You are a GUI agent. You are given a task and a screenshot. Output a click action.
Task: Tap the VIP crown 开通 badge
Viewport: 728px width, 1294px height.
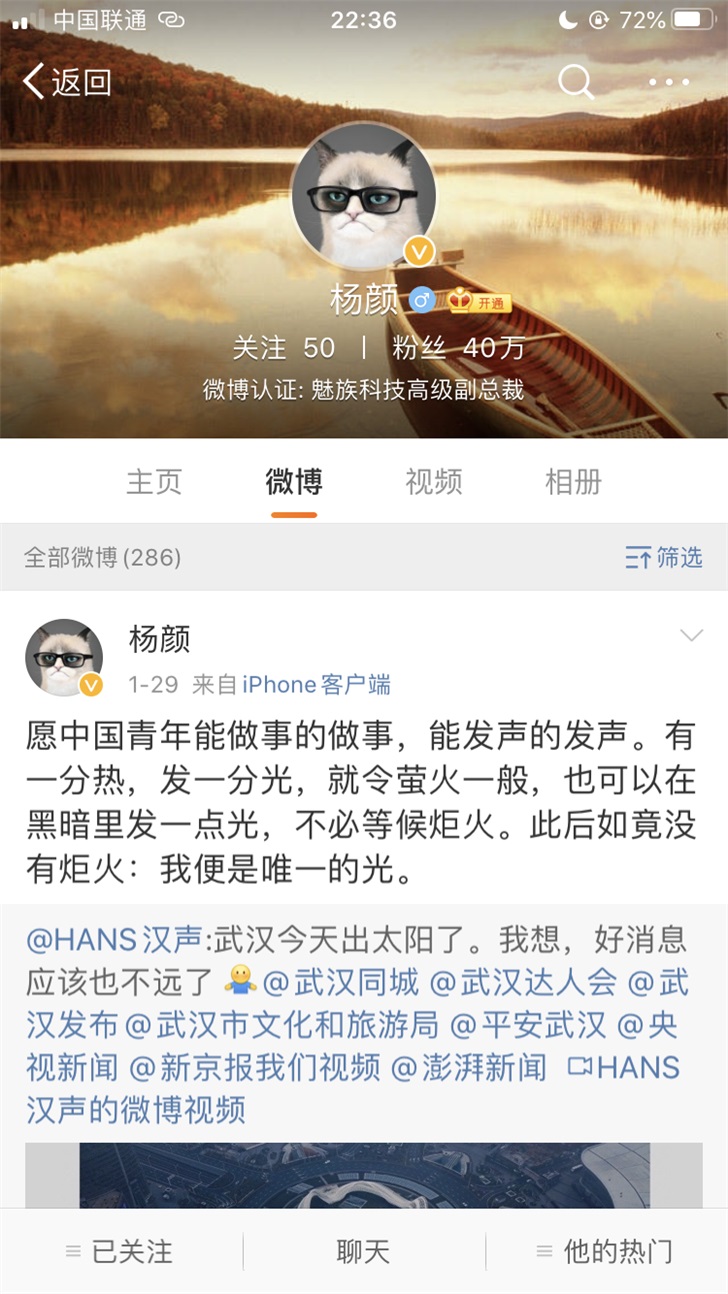pos(480,302)
